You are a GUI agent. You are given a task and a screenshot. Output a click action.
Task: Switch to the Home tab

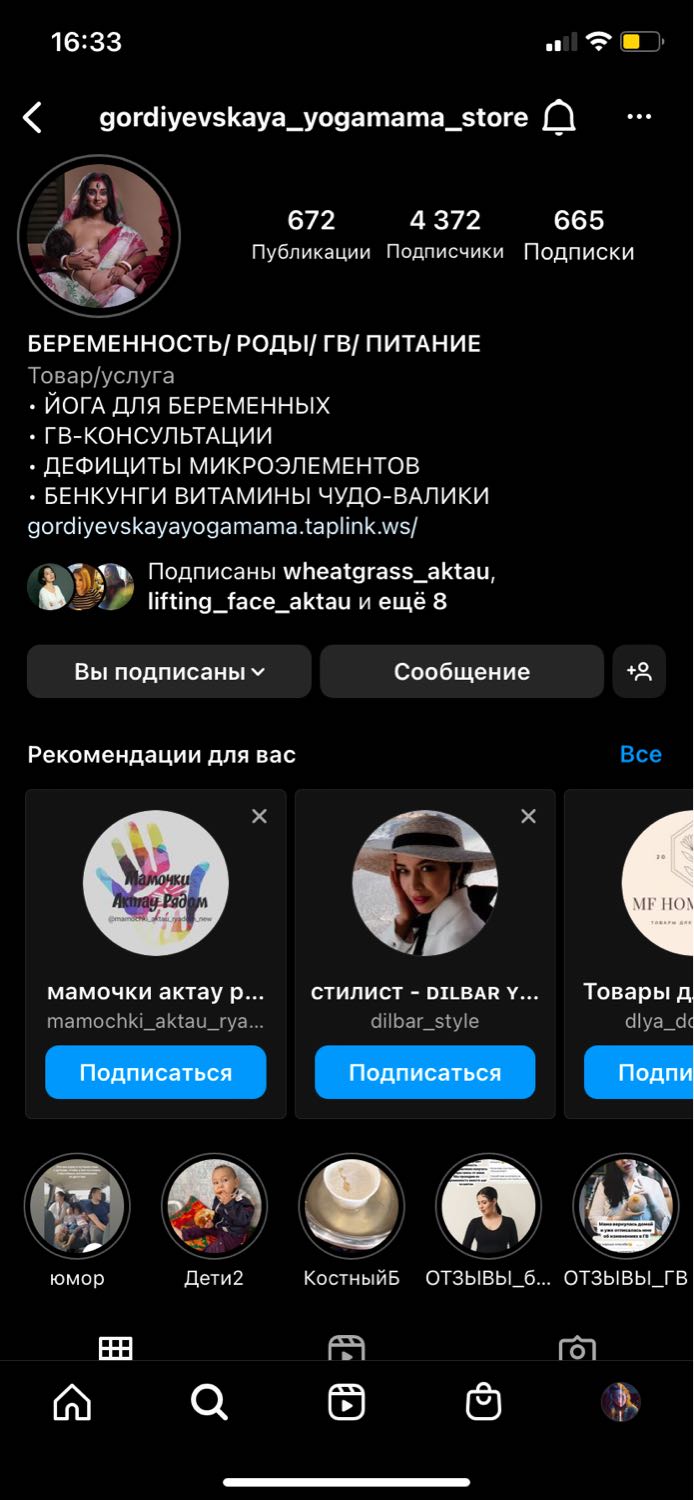(72, 1402)
